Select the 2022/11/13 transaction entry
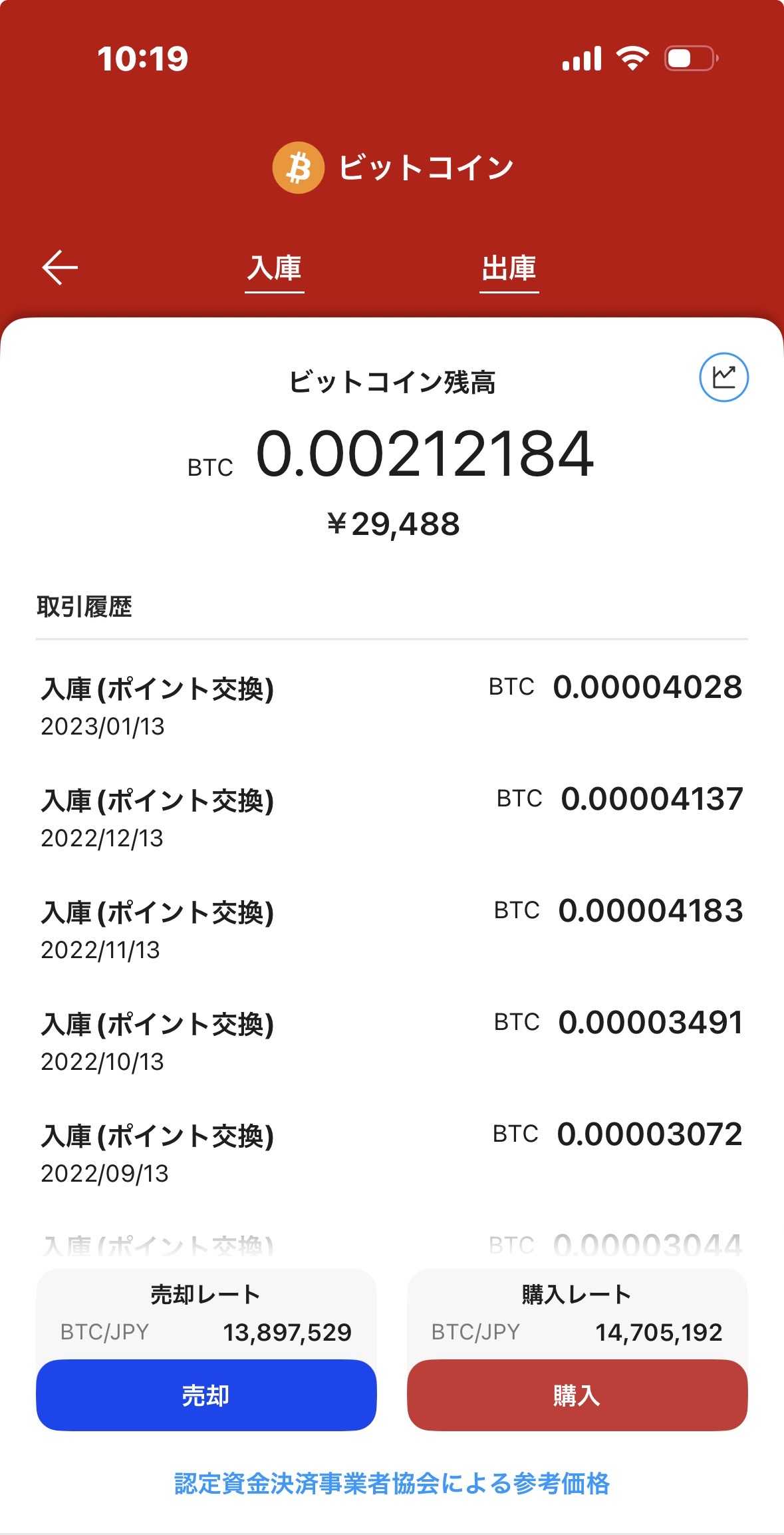Image resolution: width=784 pixels, height=1535 pixels. (x=392, y=929)
